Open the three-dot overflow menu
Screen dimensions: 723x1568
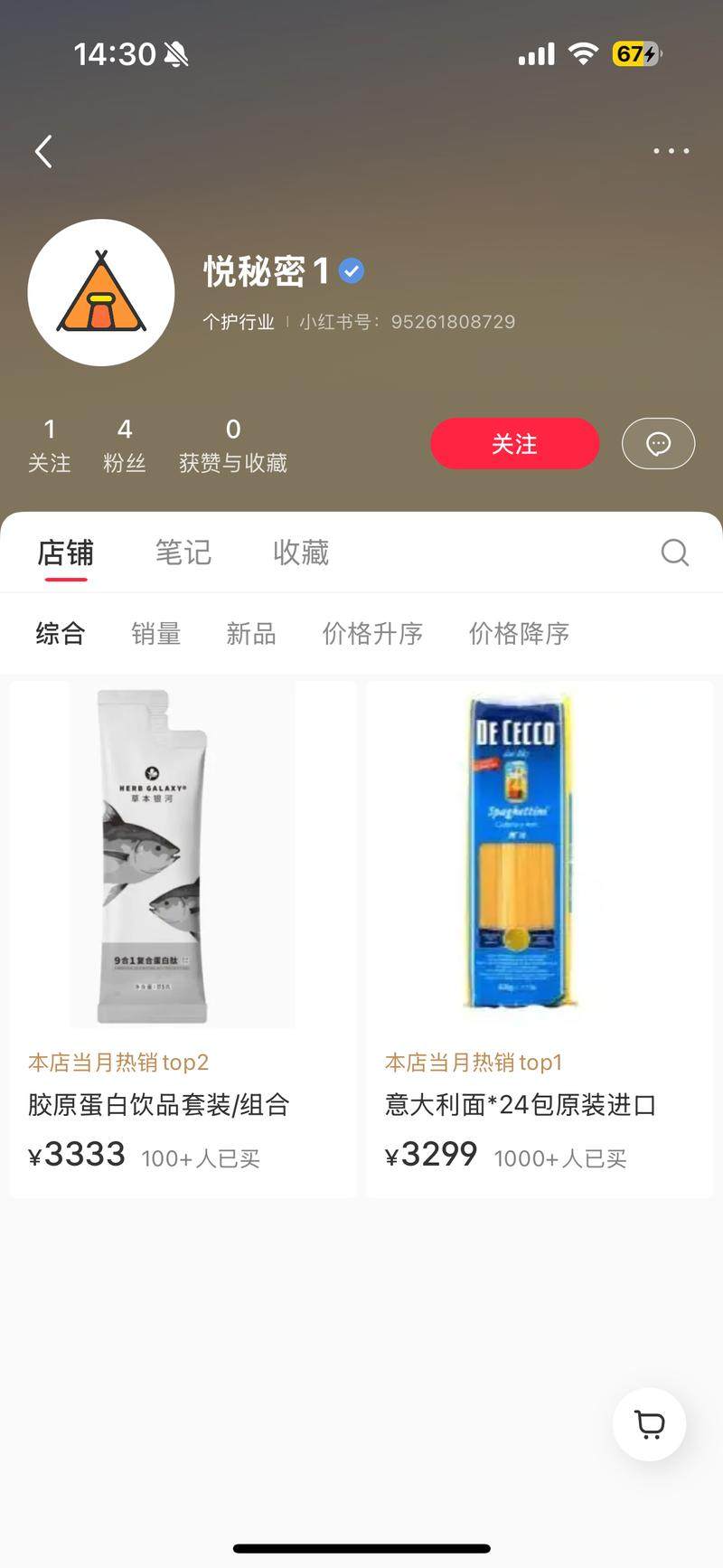pyautogui.click(x=671, y=151)
